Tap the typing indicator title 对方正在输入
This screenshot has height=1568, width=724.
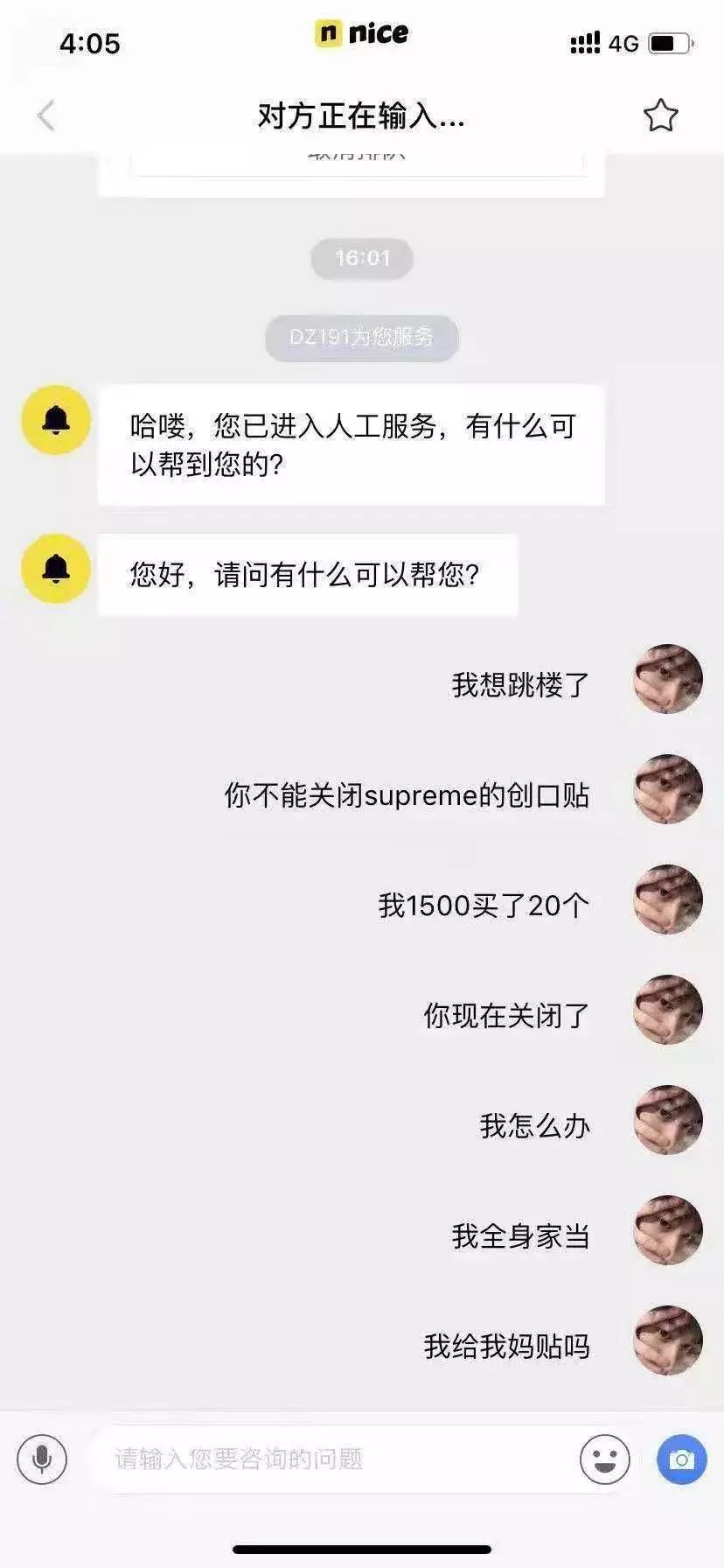[361, 115]
